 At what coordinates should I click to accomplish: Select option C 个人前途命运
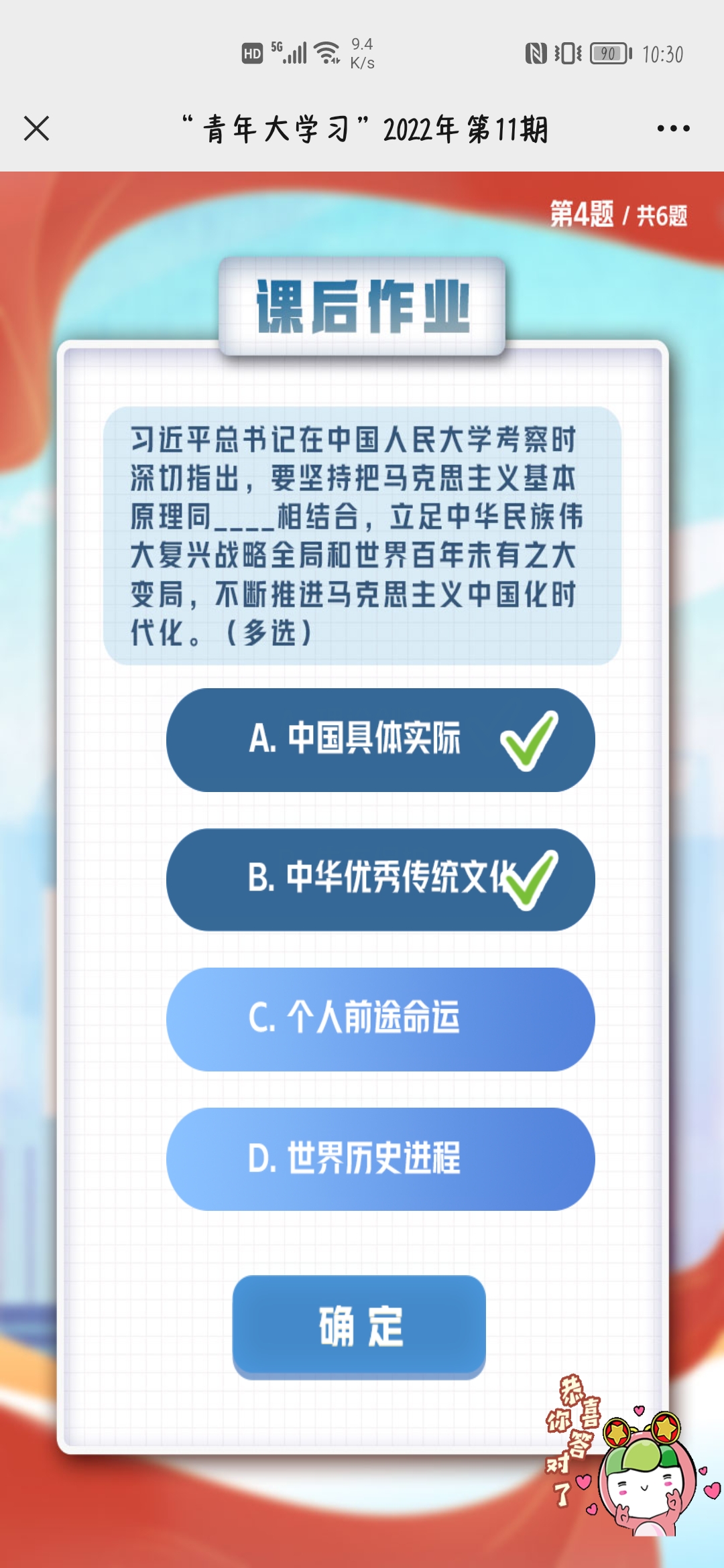[380, 1019]
